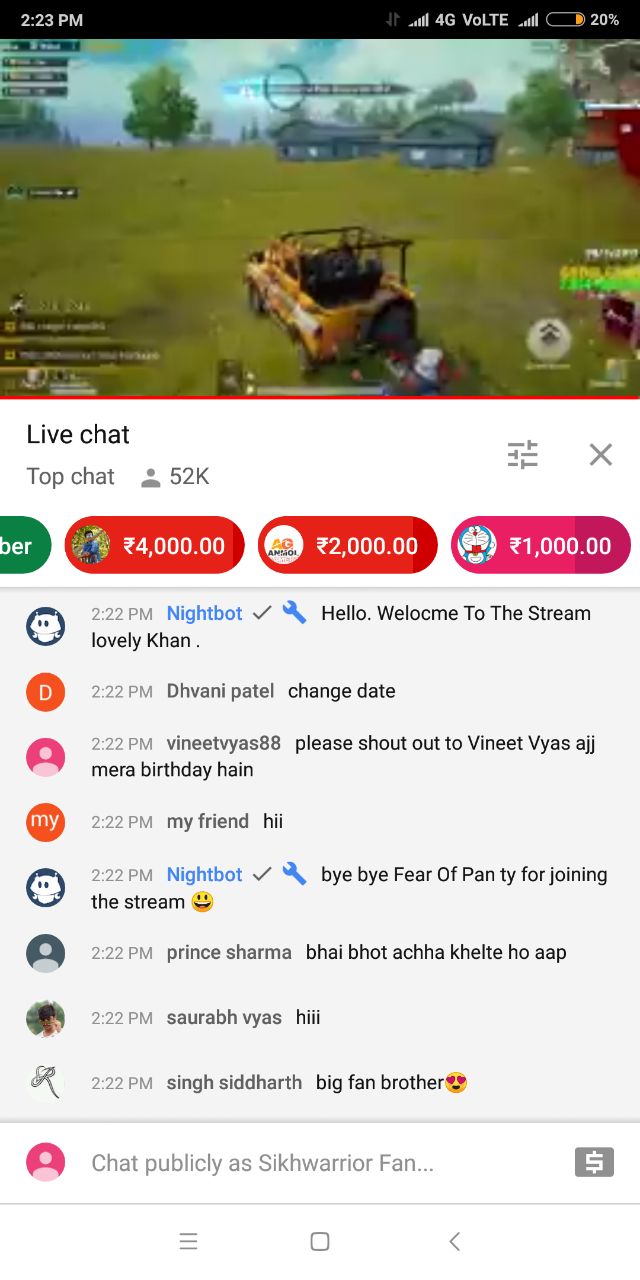640x1280 pixels.
Task: Select prince sharma's chat message
Action: tap(365, 952)
